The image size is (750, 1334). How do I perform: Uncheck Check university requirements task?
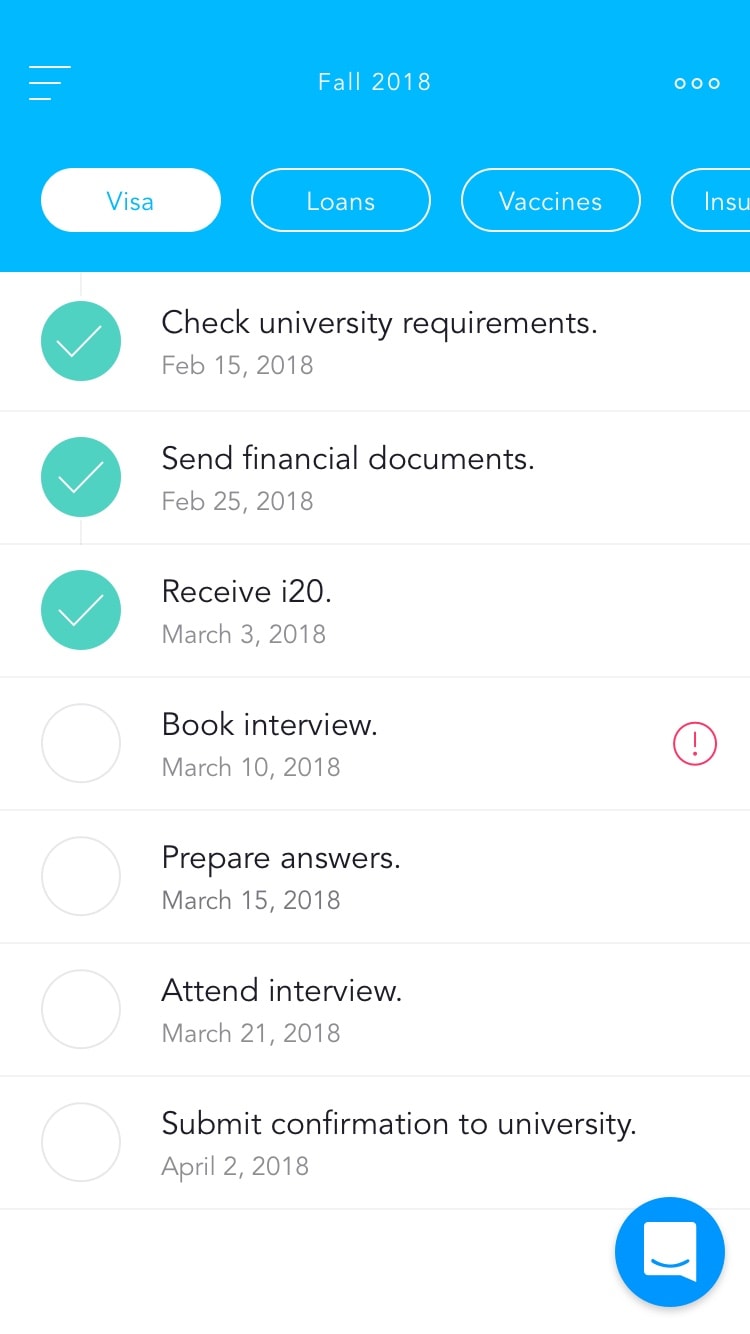click(x=81, y=341)
